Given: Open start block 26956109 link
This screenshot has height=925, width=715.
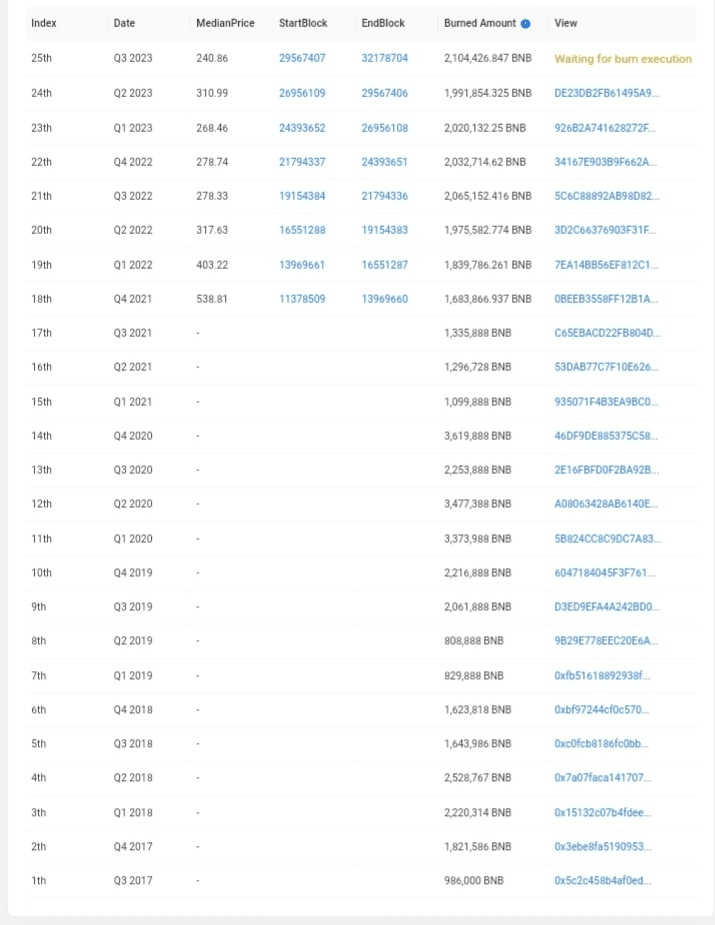Looking at the screenshot, I should pos(302,93).
